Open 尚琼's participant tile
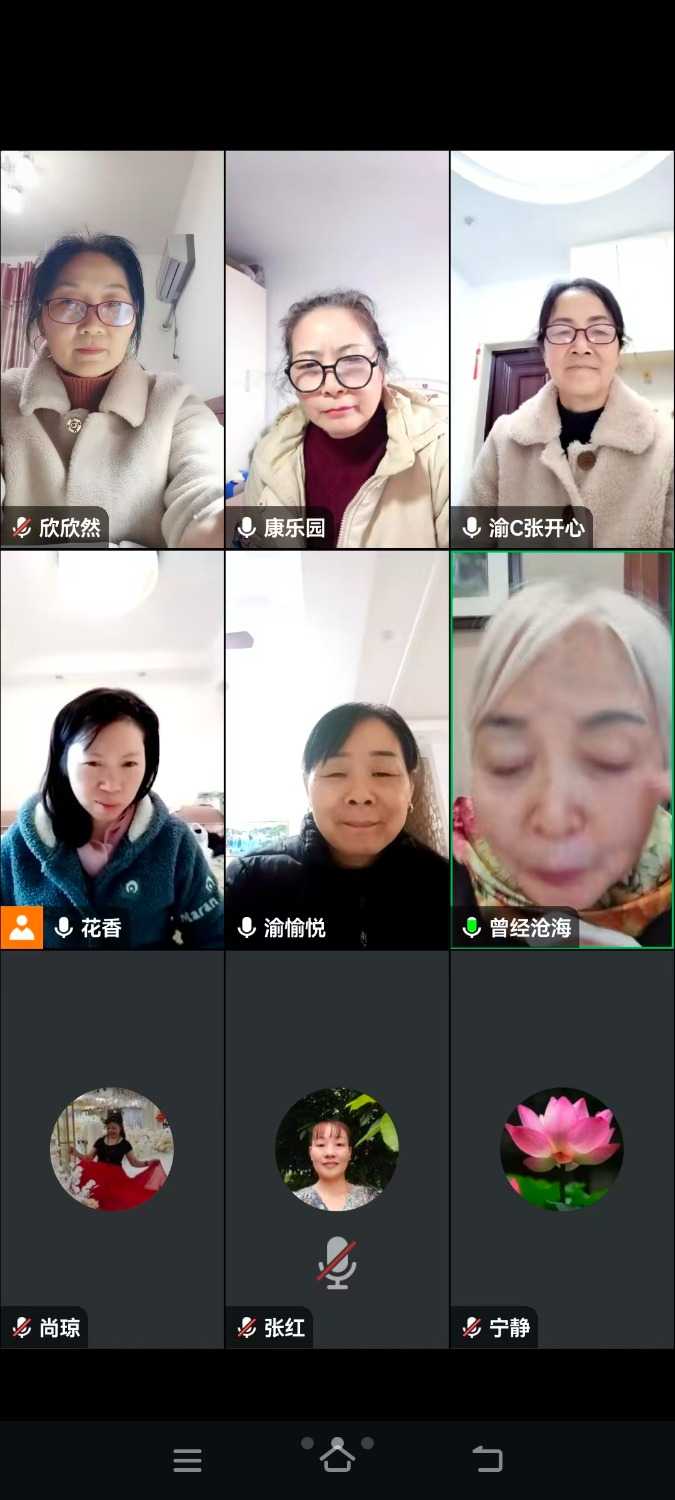Image resolution: width=675 pixels, height=1500 pixels. tap(112, 1149)
